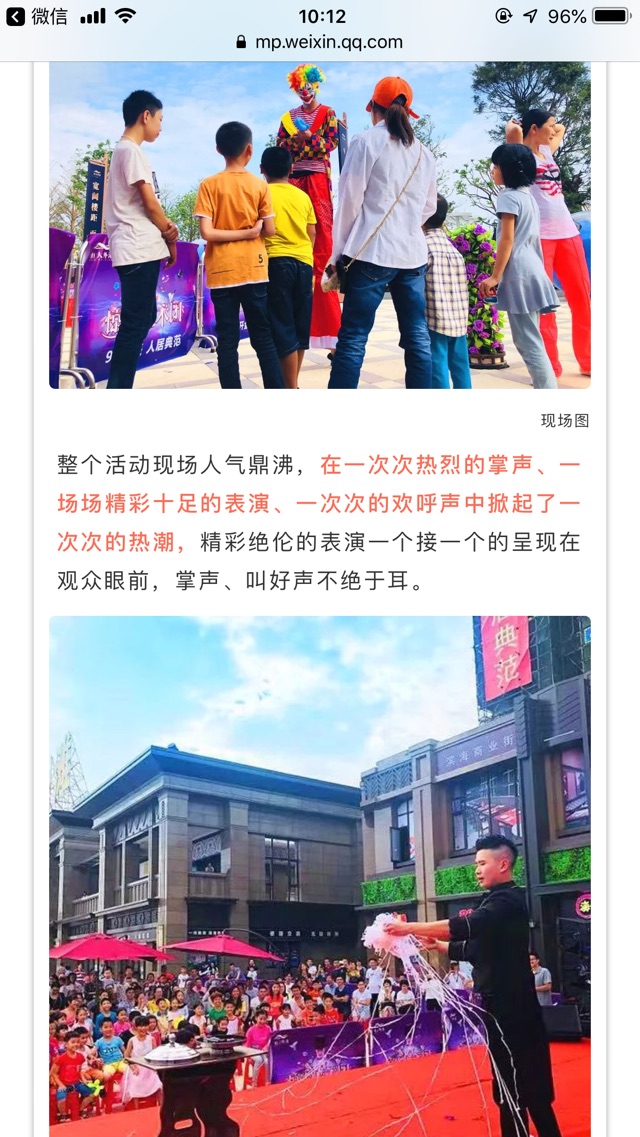View the magician stage photo full screen
Viewport: 640px width, 1137px height.
point(320,875)
